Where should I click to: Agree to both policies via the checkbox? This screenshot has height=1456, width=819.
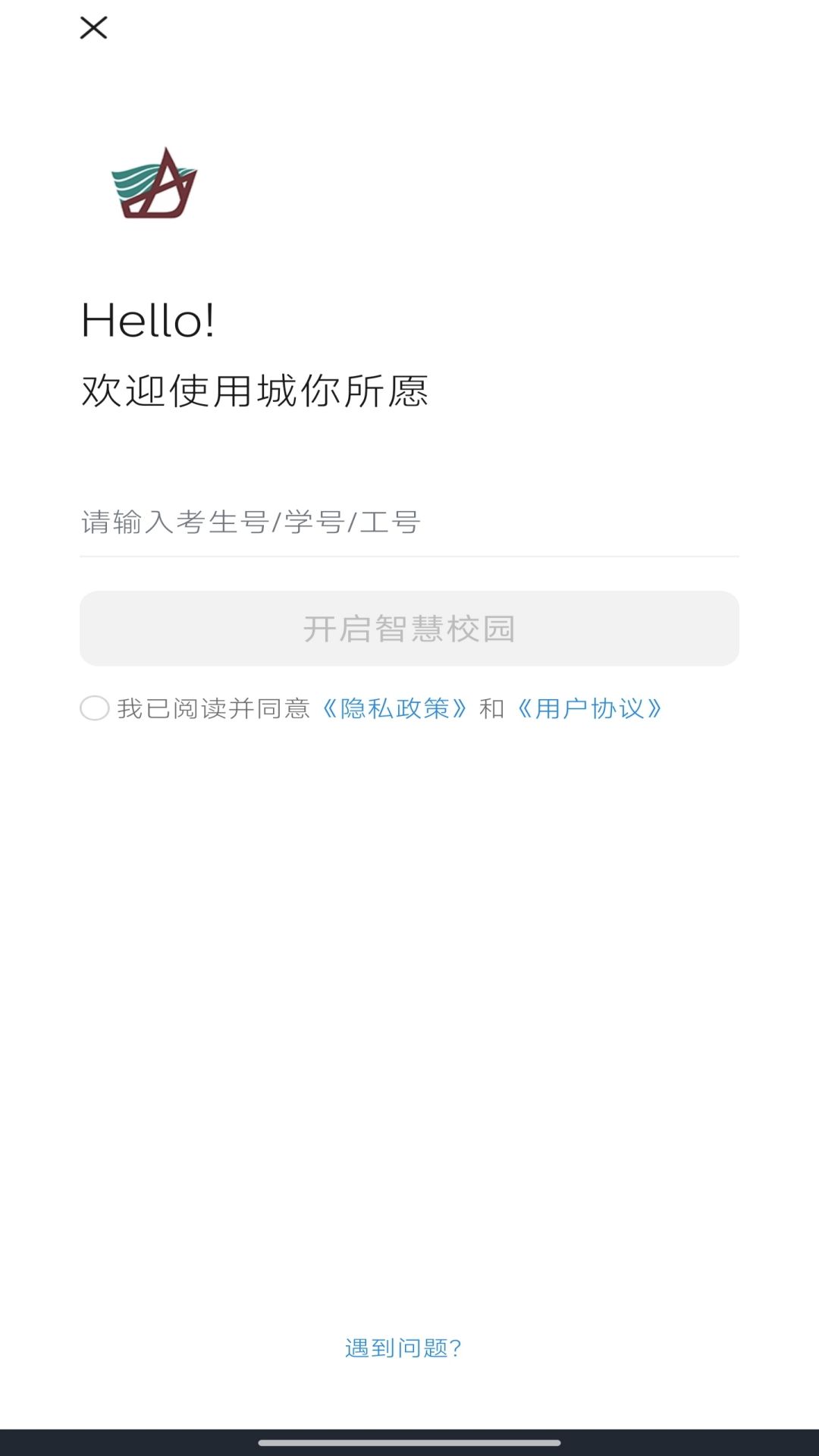[x=94, y=709]
